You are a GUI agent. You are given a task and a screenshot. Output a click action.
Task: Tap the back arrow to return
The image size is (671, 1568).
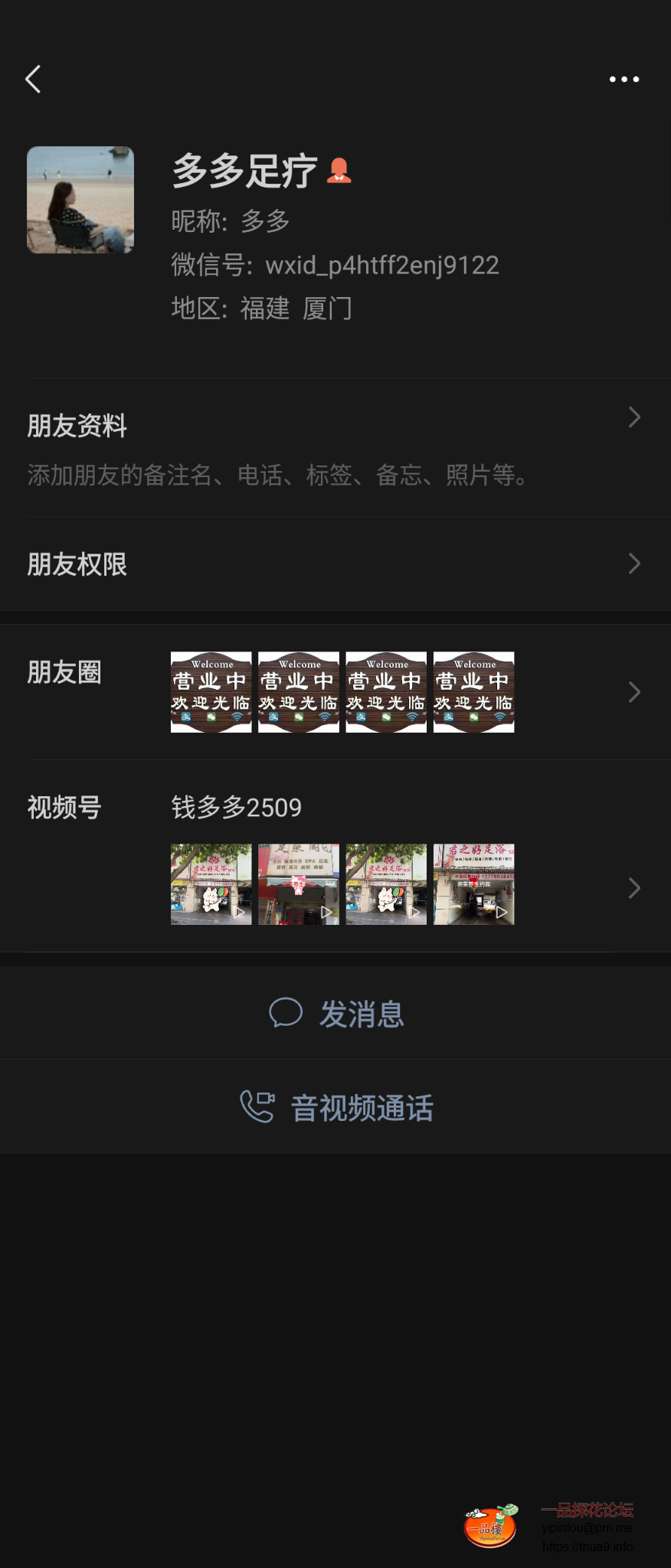34,79
